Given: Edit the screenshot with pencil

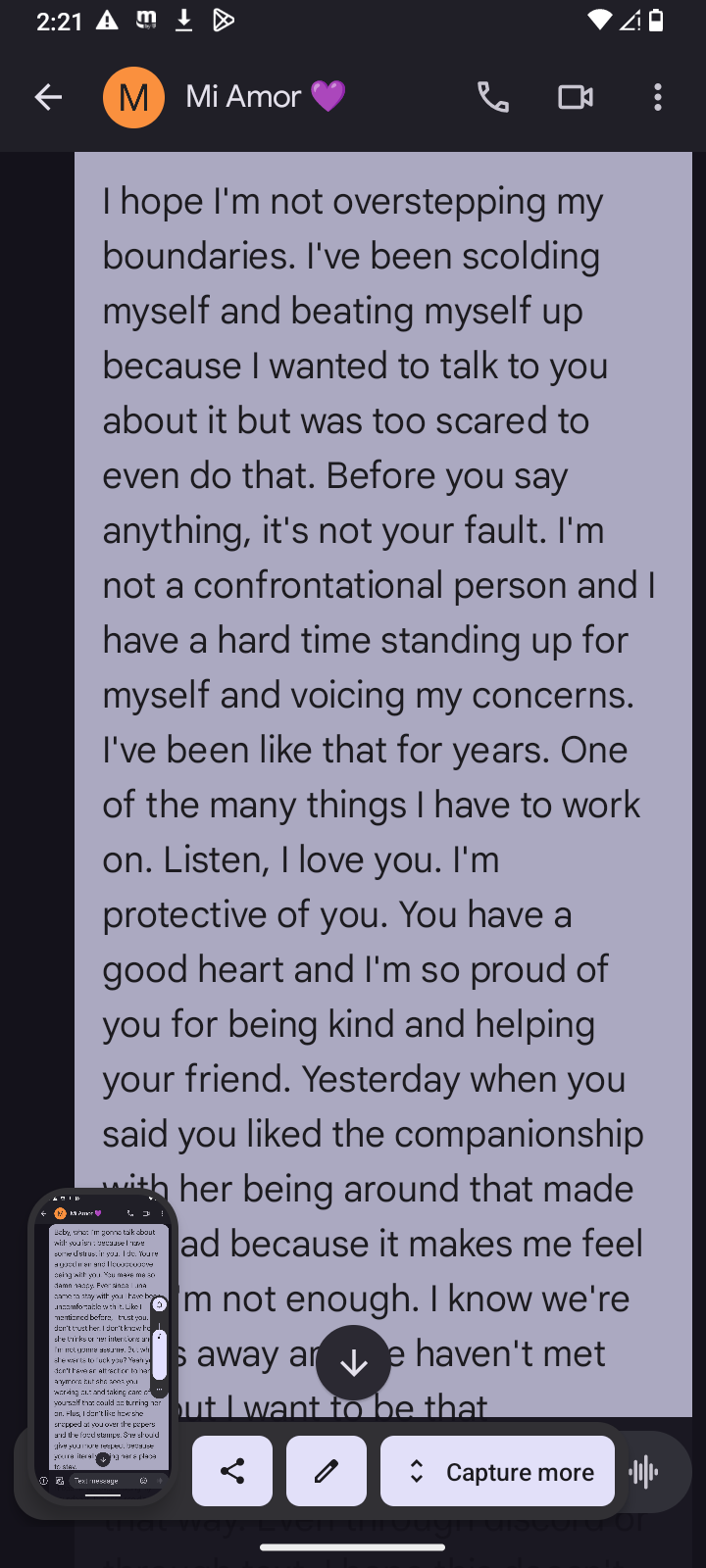Looking at the screenshot, I should tap(327, 1471).
